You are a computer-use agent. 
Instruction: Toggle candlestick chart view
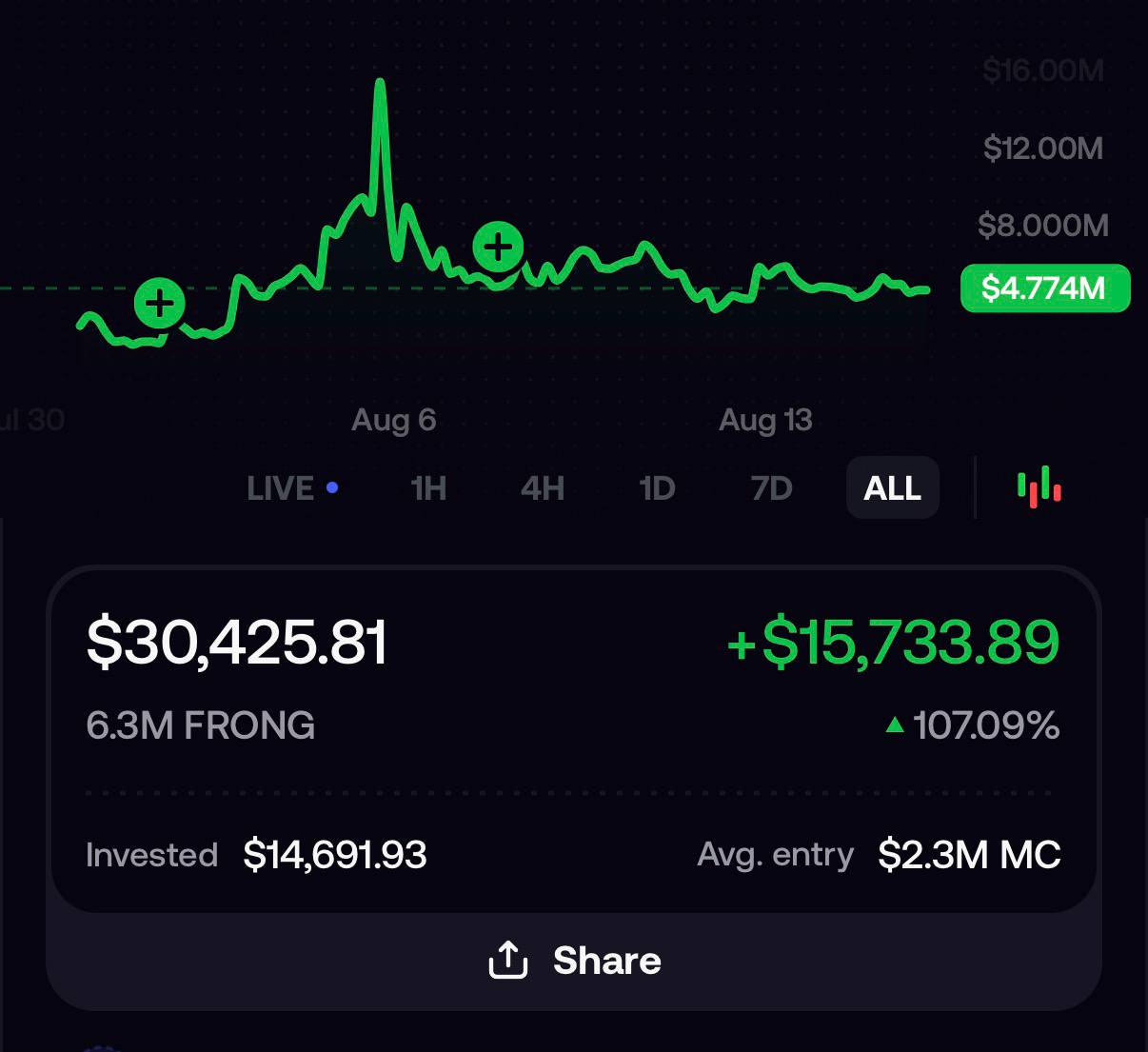(1039, 486)
